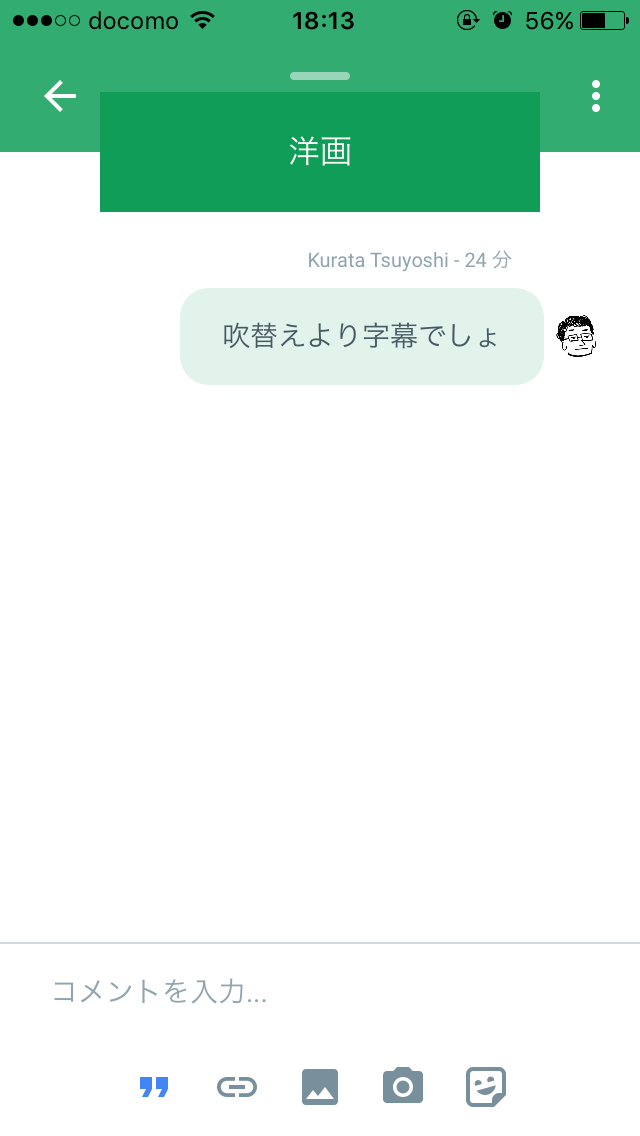Open the three-dot overflow menu

tap(596, 96)
